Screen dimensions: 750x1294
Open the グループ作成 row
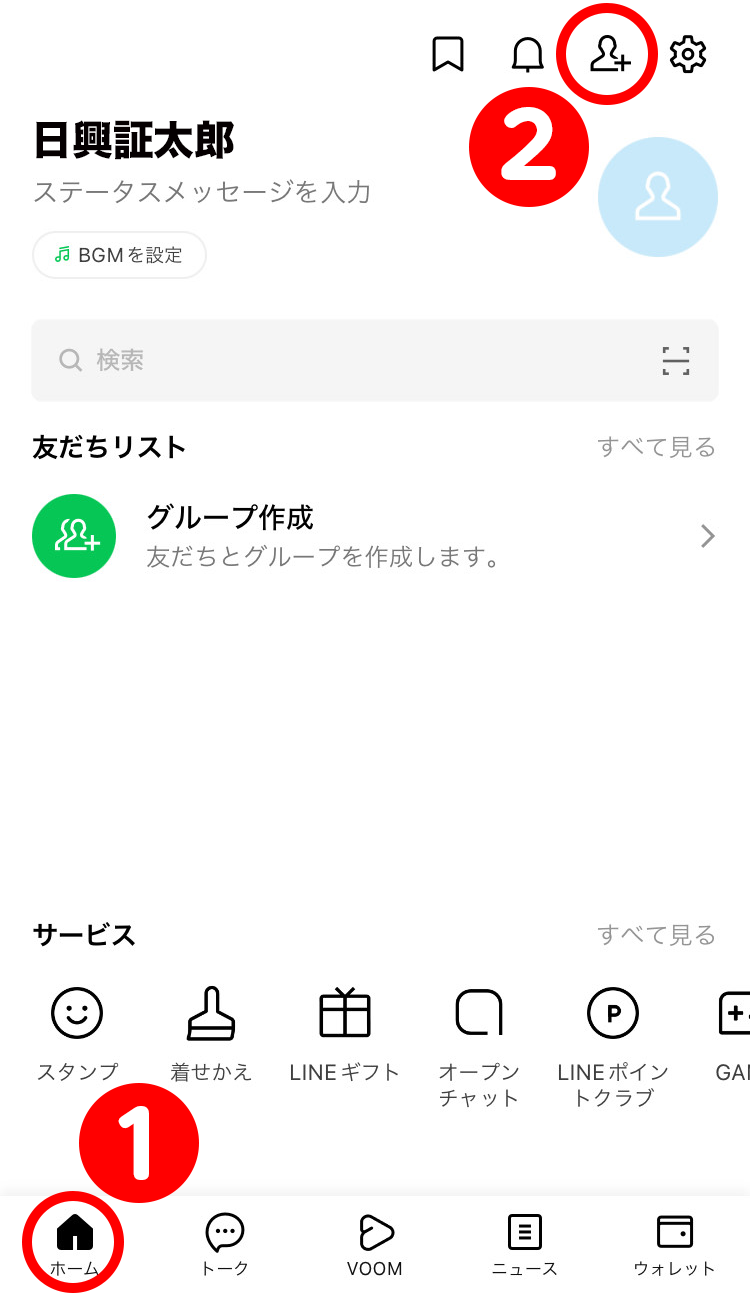[x=375, y=536]
